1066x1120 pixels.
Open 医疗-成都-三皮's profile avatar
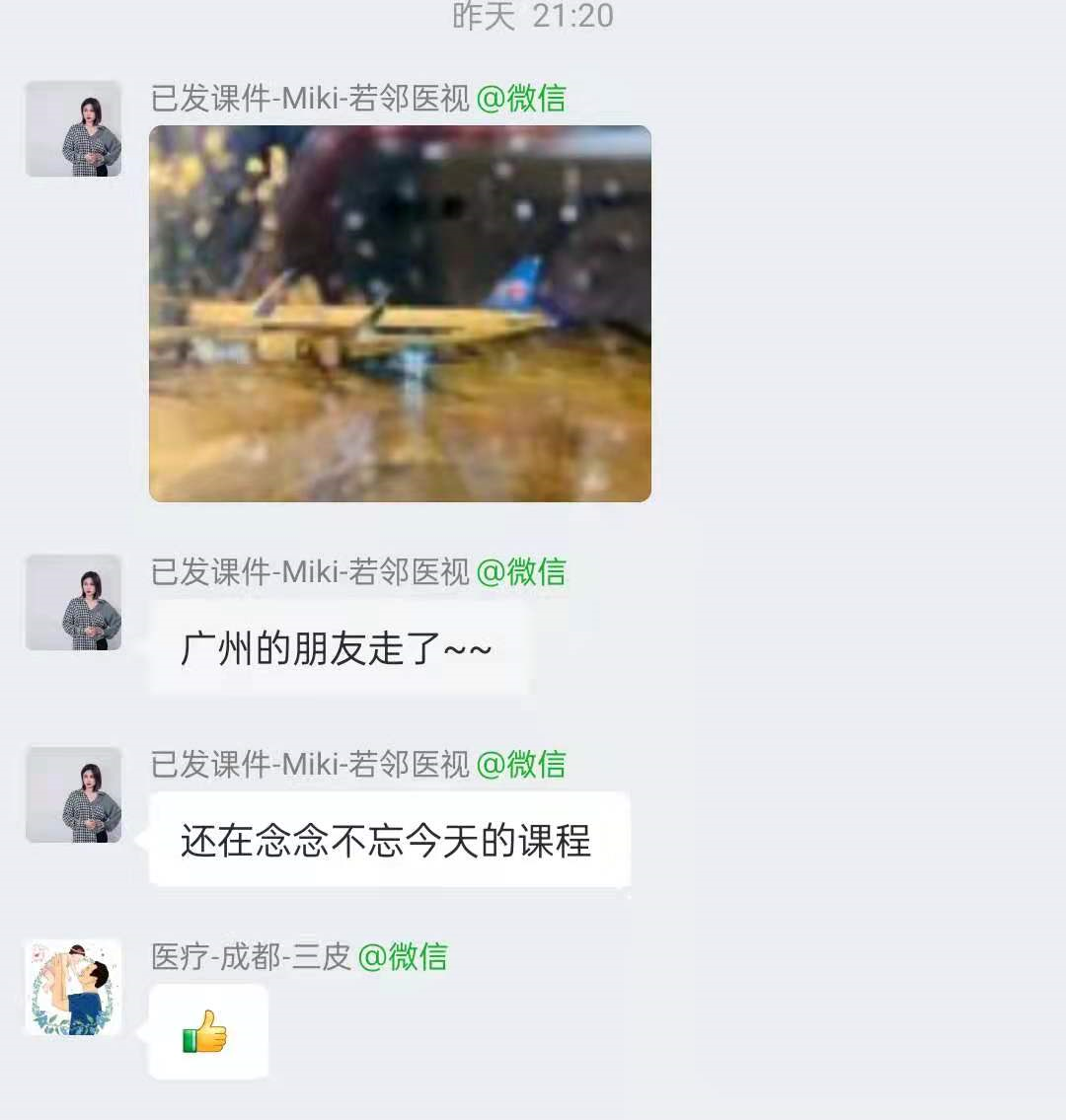pos(73,988)
